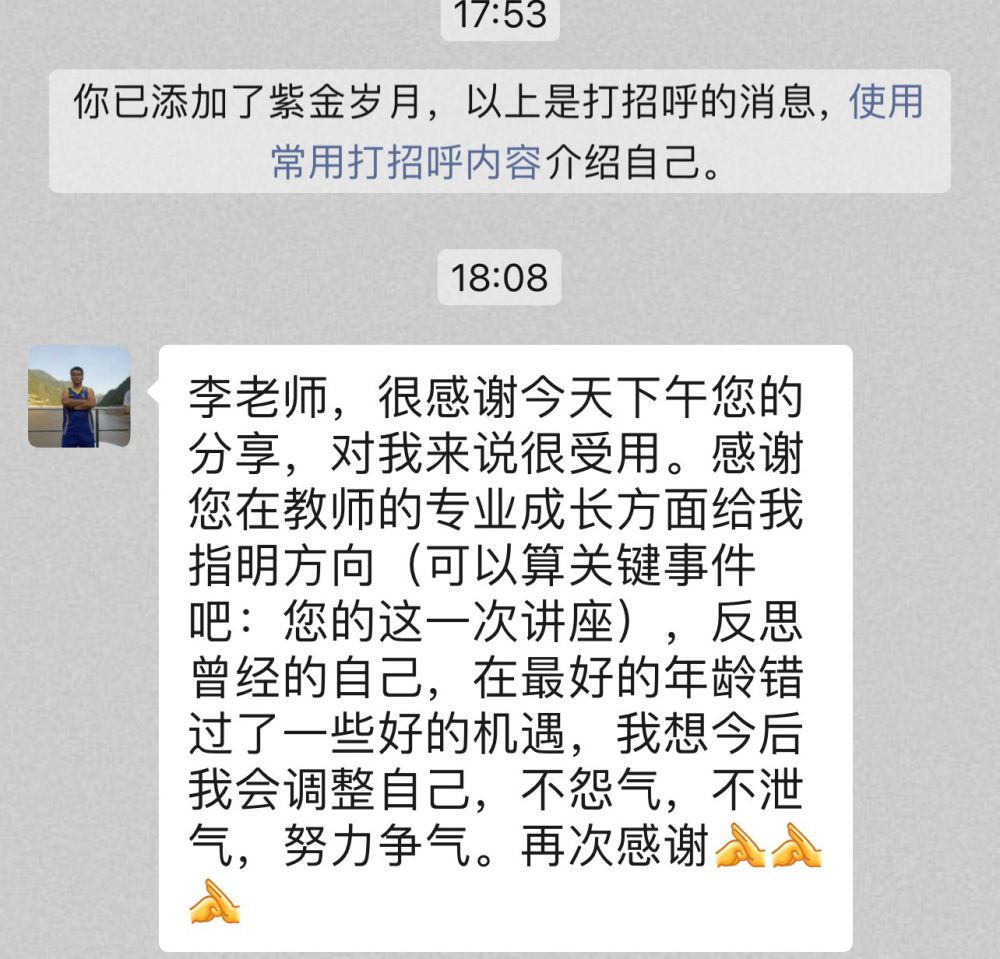Tap the 使用常用打招呼内容 link
Image resolution: width=1000 pixels, height=959 pixels.
click(x=405, y=162)
